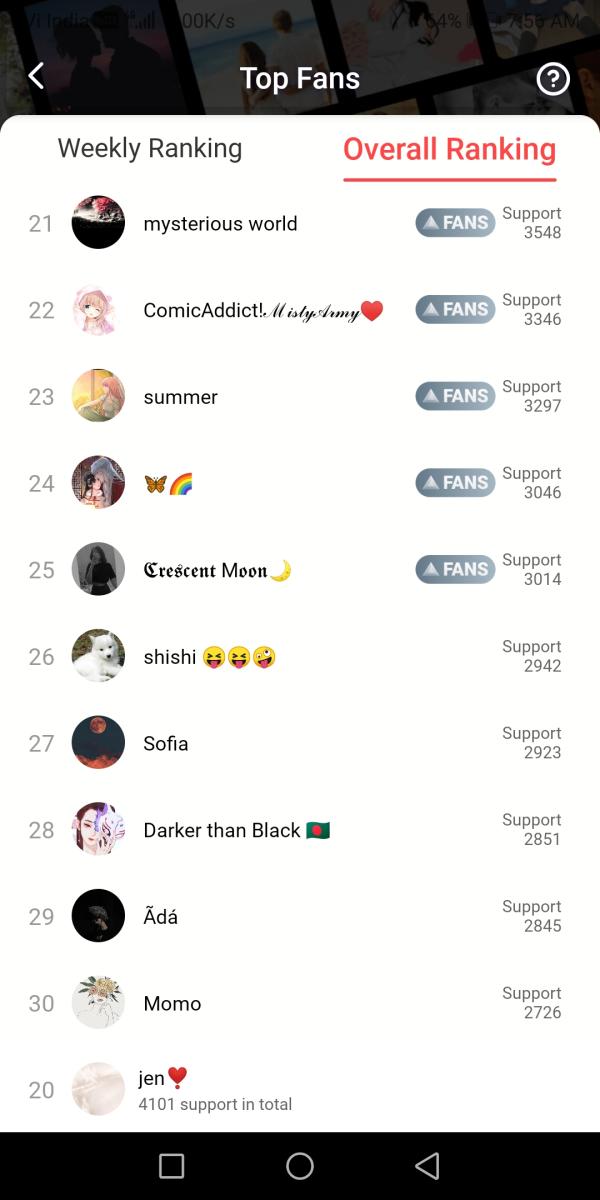Tap the Ãdá entry at rank 29

tap(161, 917)
